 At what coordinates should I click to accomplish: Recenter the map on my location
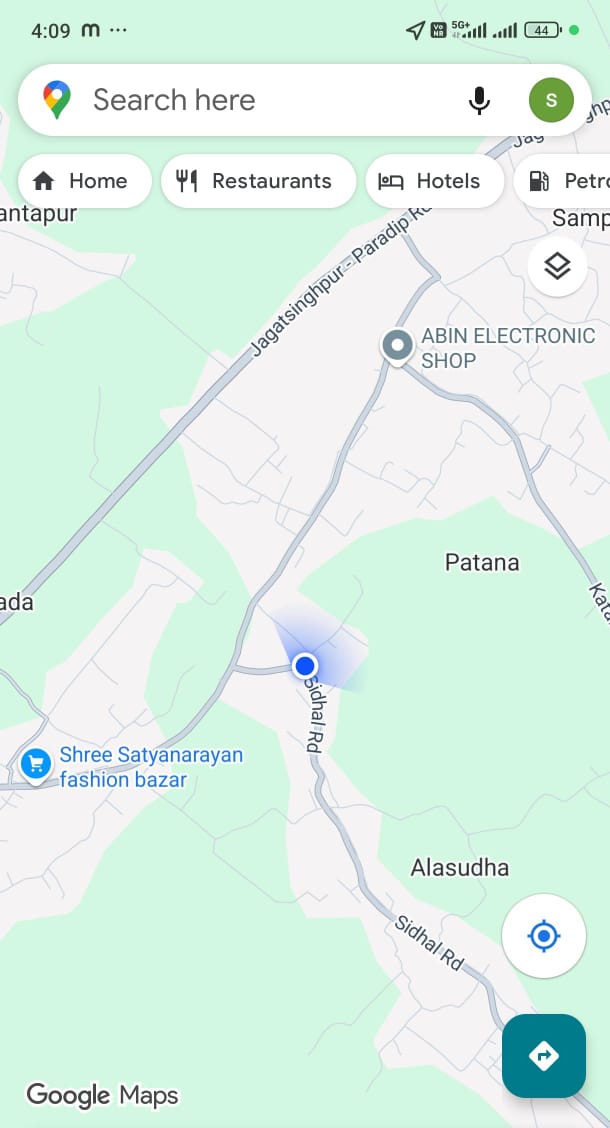[544, 936]
